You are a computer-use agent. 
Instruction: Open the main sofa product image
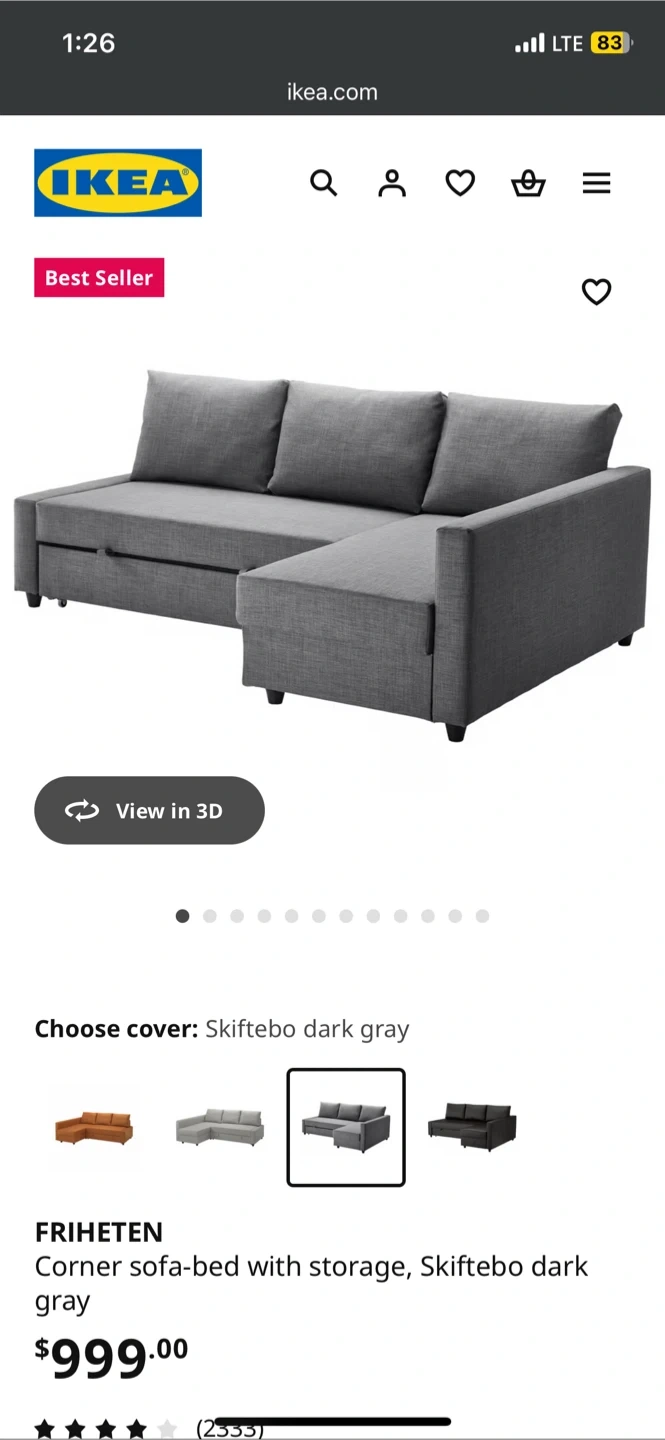pyautogui.click(x=332, y=550)
